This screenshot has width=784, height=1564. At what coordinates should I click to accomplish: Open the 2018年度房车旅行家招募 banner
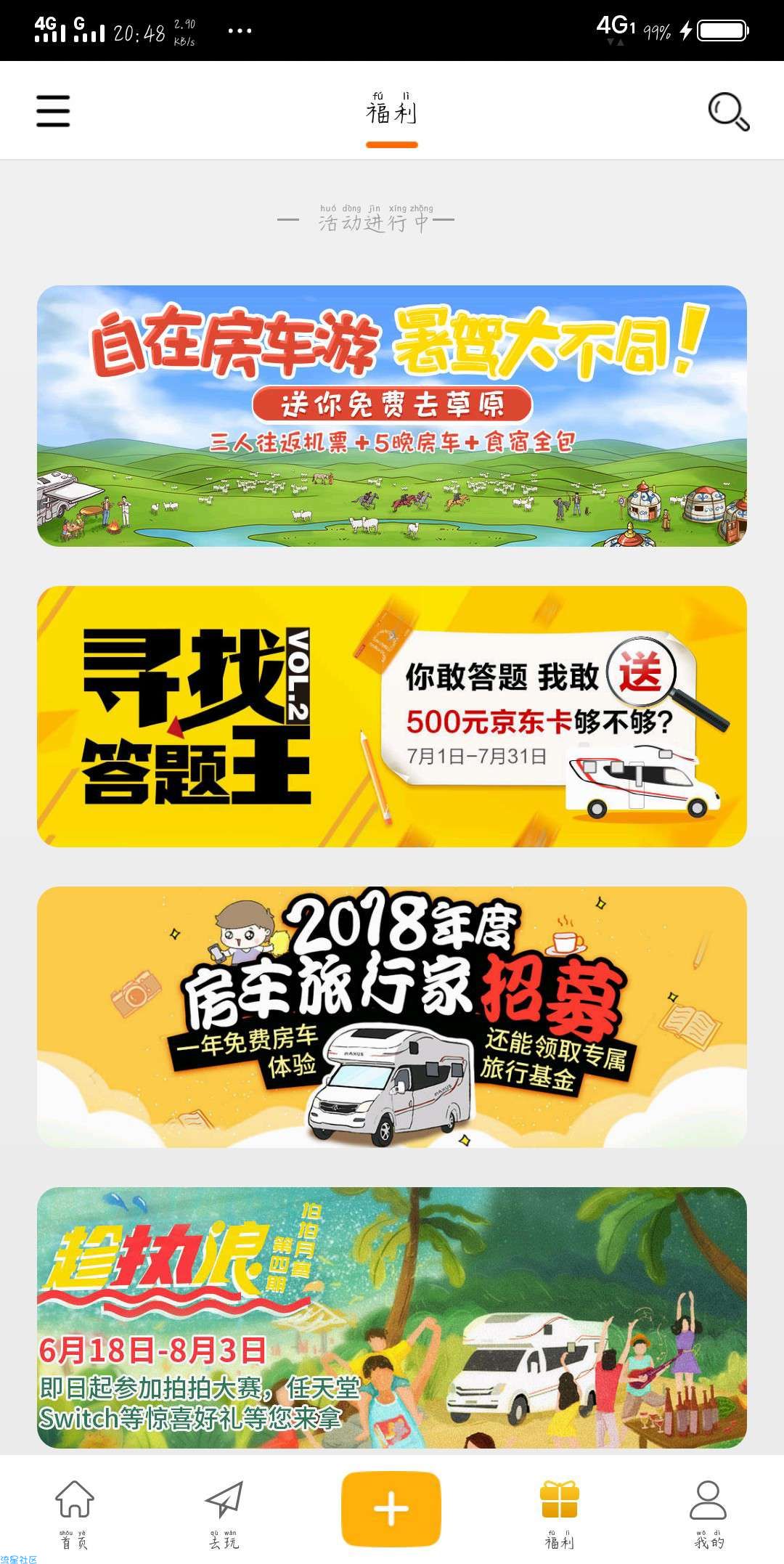(392, 1017)
